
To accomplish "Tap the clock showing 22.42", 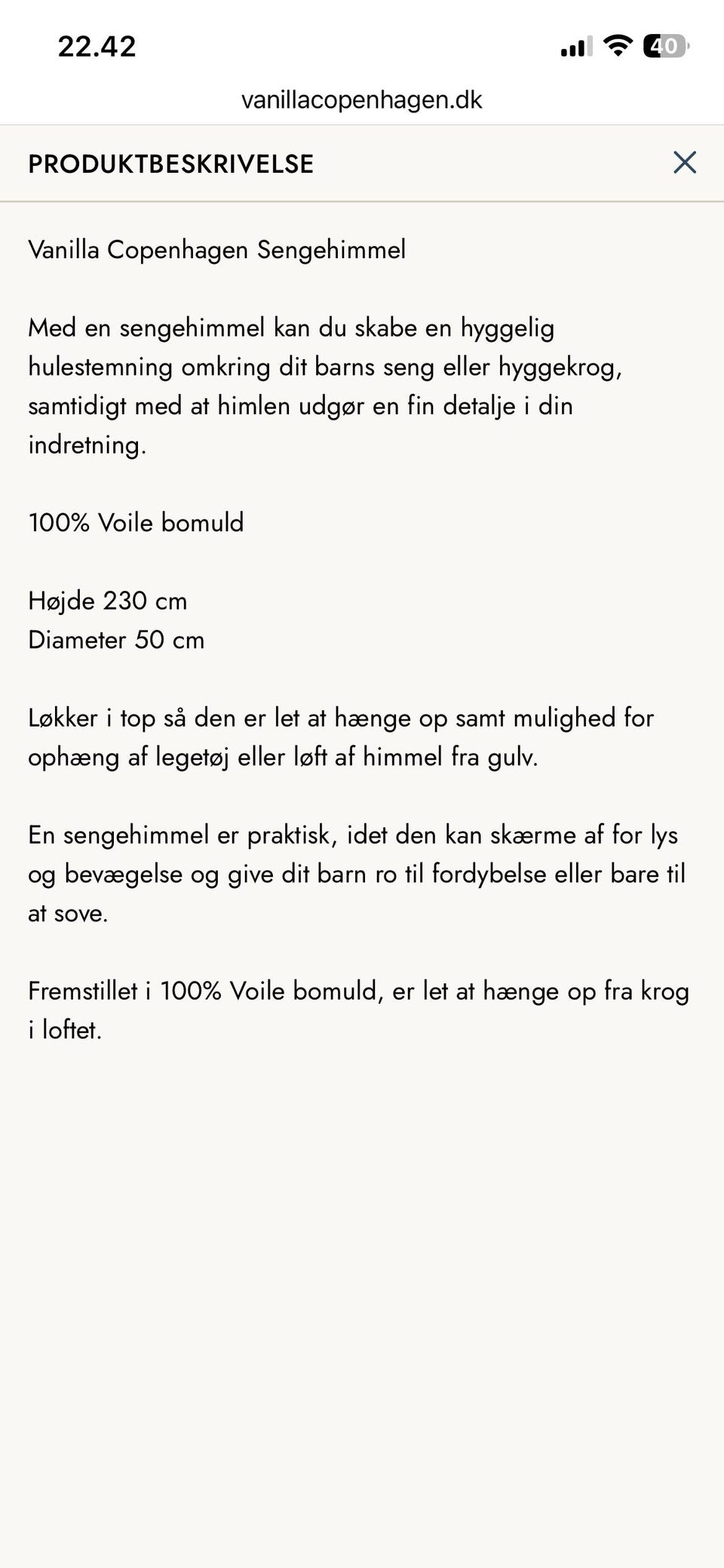I will point(98,47).
